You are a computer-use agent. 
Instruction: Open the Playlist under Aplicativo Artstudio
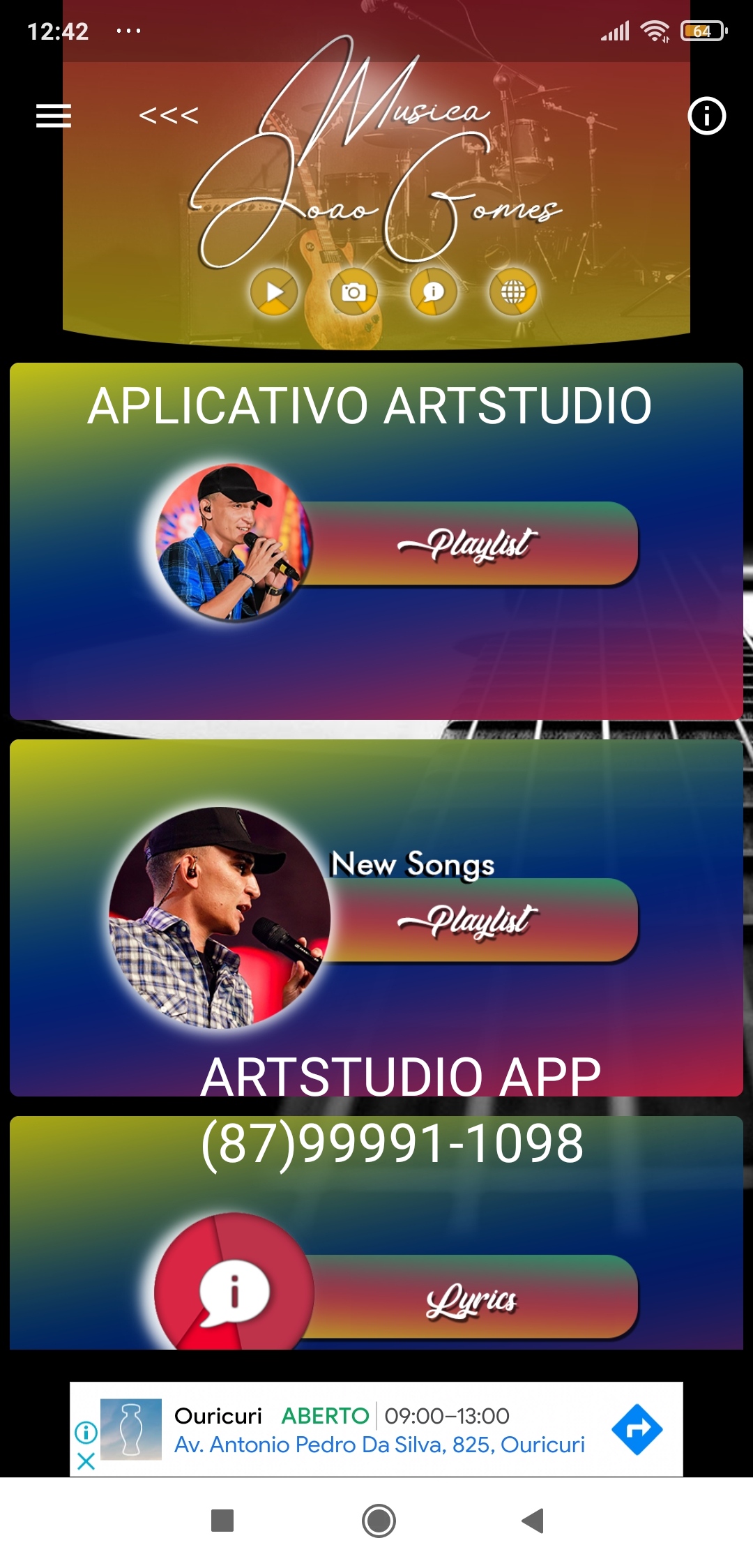[x=469, y=544]
